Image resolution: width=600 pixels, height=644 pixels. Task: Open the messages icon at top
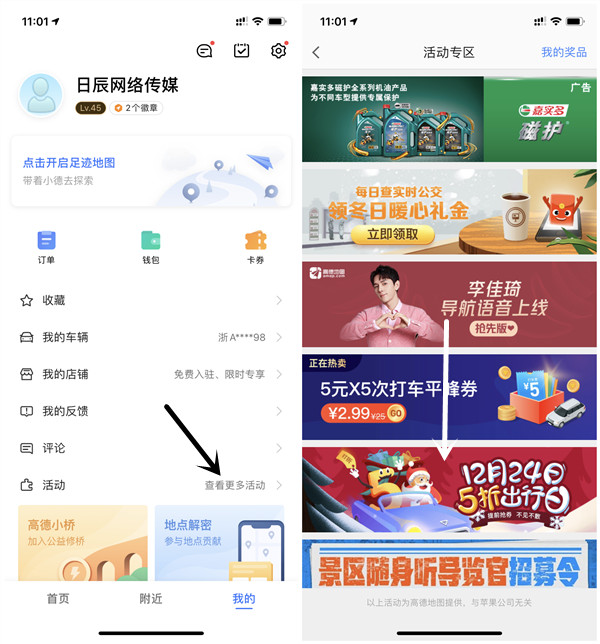coord(205,51)
